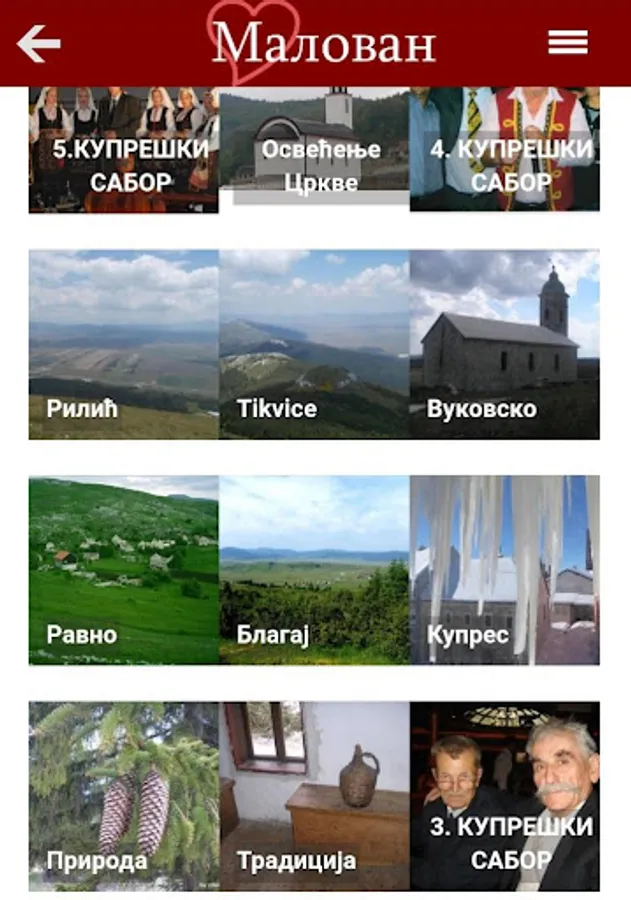The width and height of the screenshot is (631, 900).
Task: Go back using the arrow icon
Action: (x=39, y=43)
